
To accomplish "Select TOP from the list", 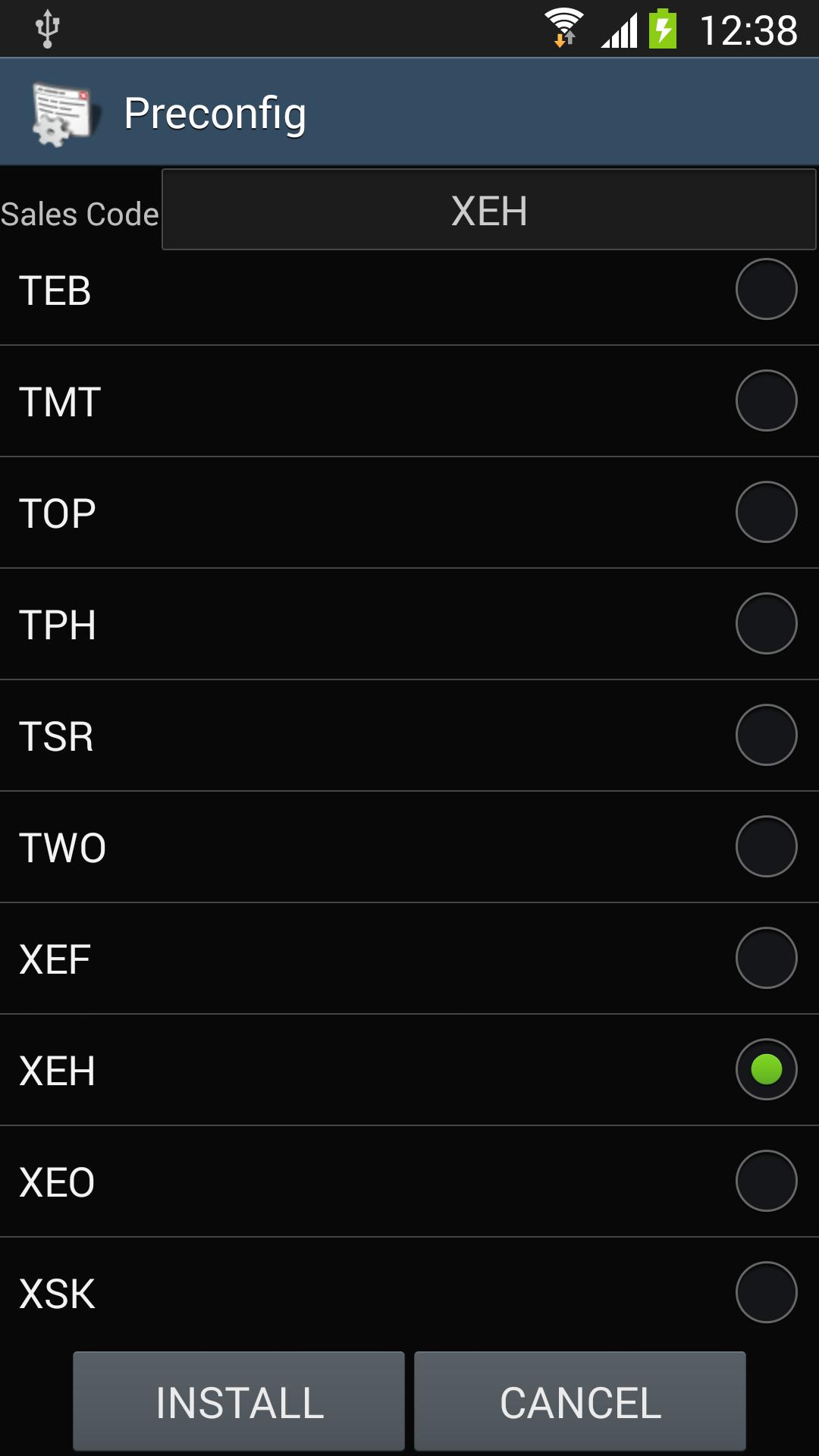I will tap(409, 513).
